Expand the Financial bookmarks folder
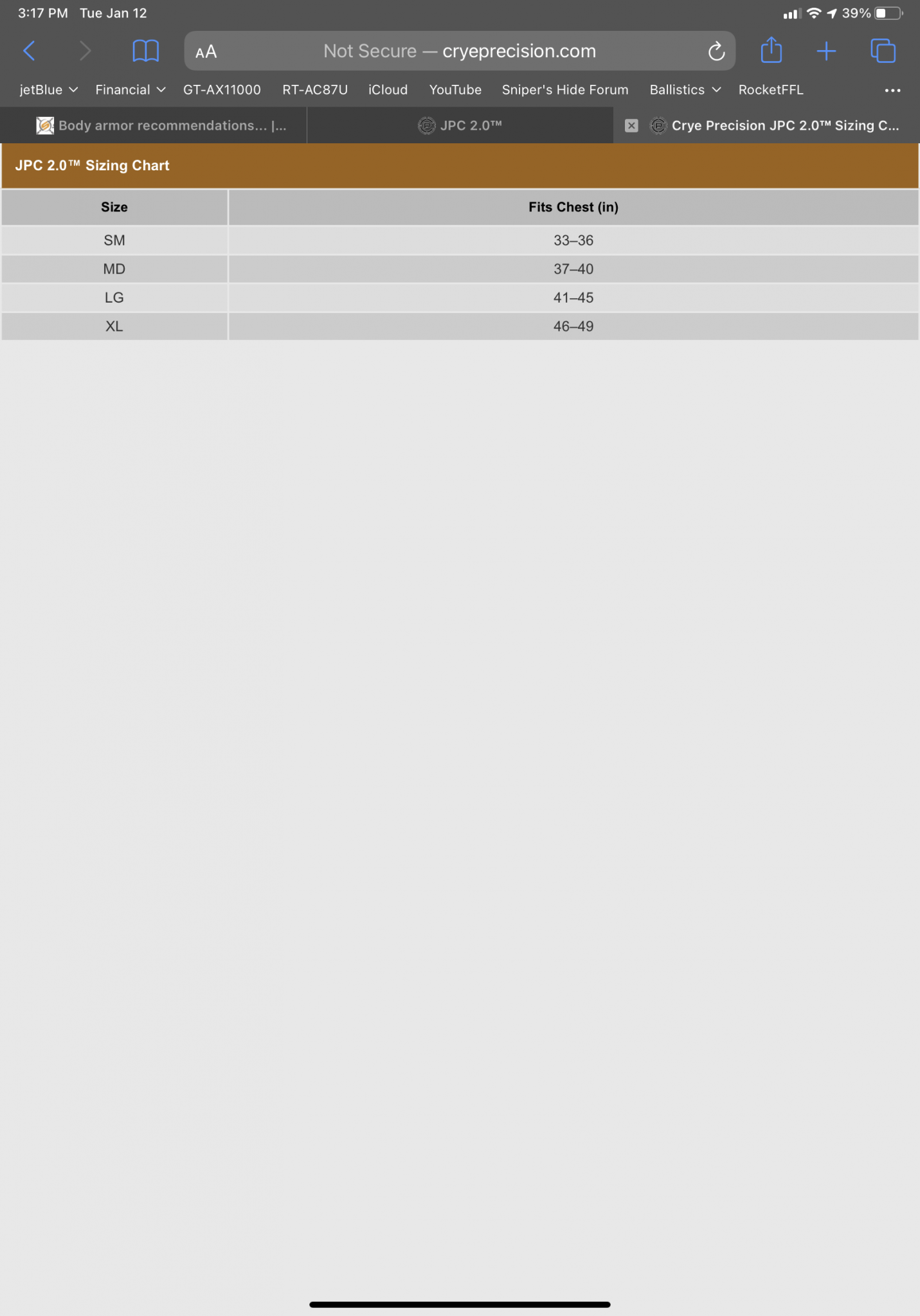This screenshot has height=1316, width=920. click(x=130, y=90)
